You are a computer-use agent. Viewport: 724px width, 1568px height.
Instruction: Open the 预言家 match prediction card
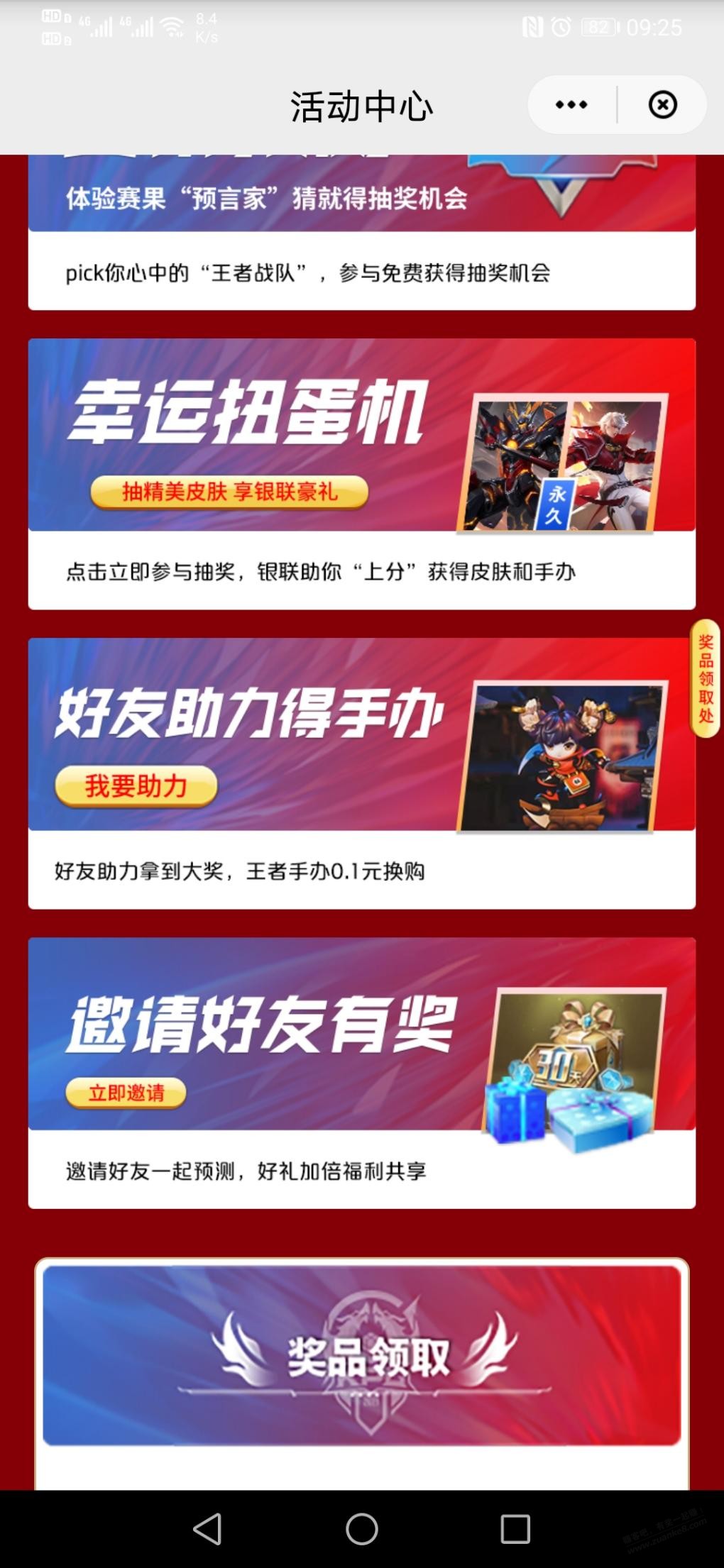pyautogui.click(x=361, y=234)
